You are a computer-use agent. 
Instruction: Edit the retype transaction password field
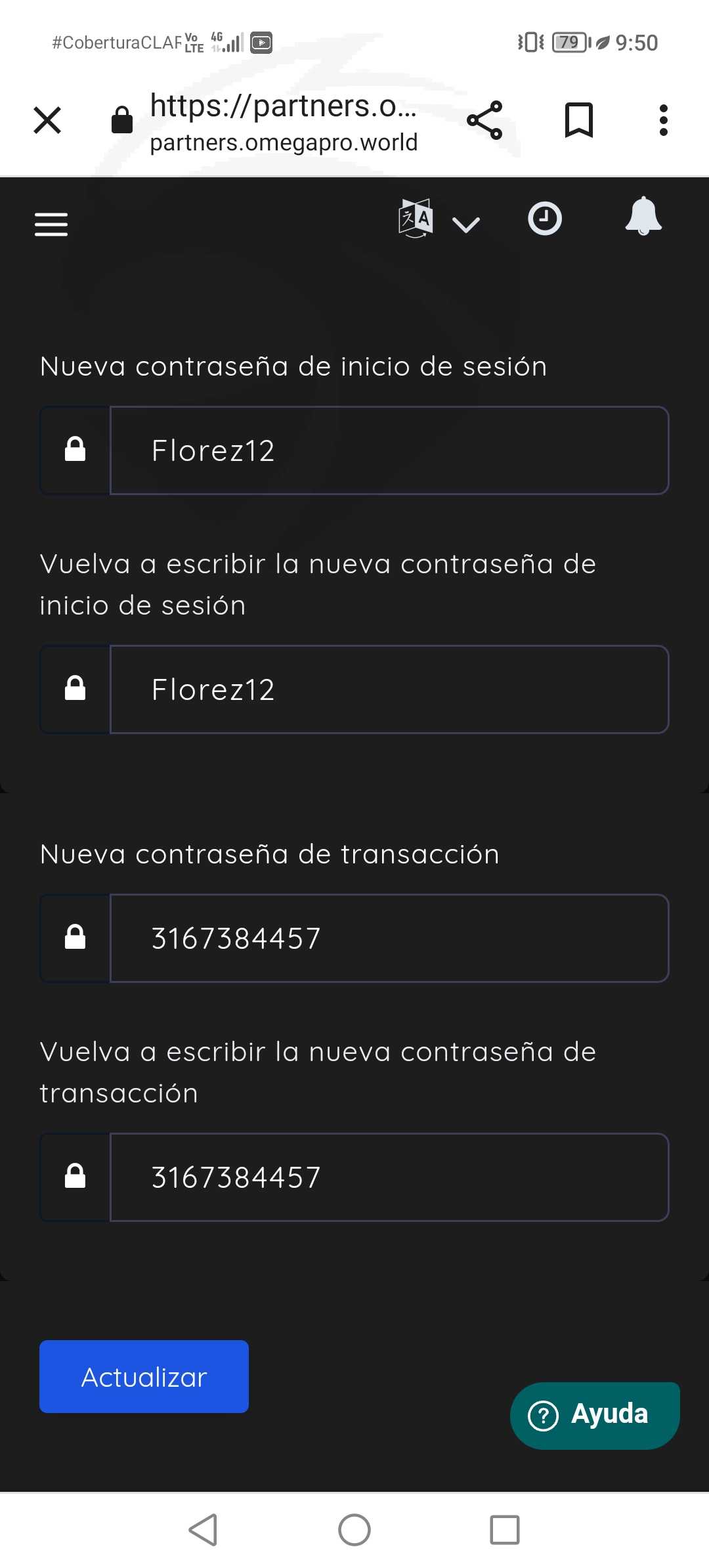(x=389, y=1177)
